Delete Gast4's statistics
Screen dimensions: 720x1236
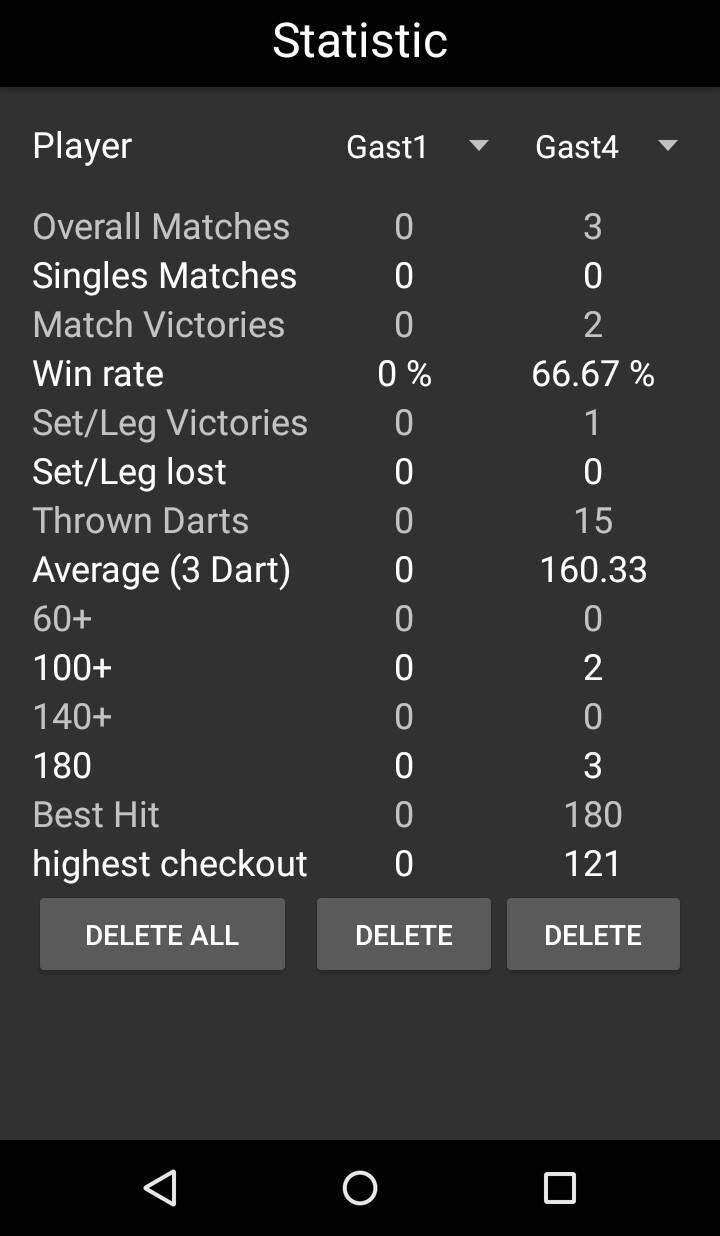tap(593, 933)
